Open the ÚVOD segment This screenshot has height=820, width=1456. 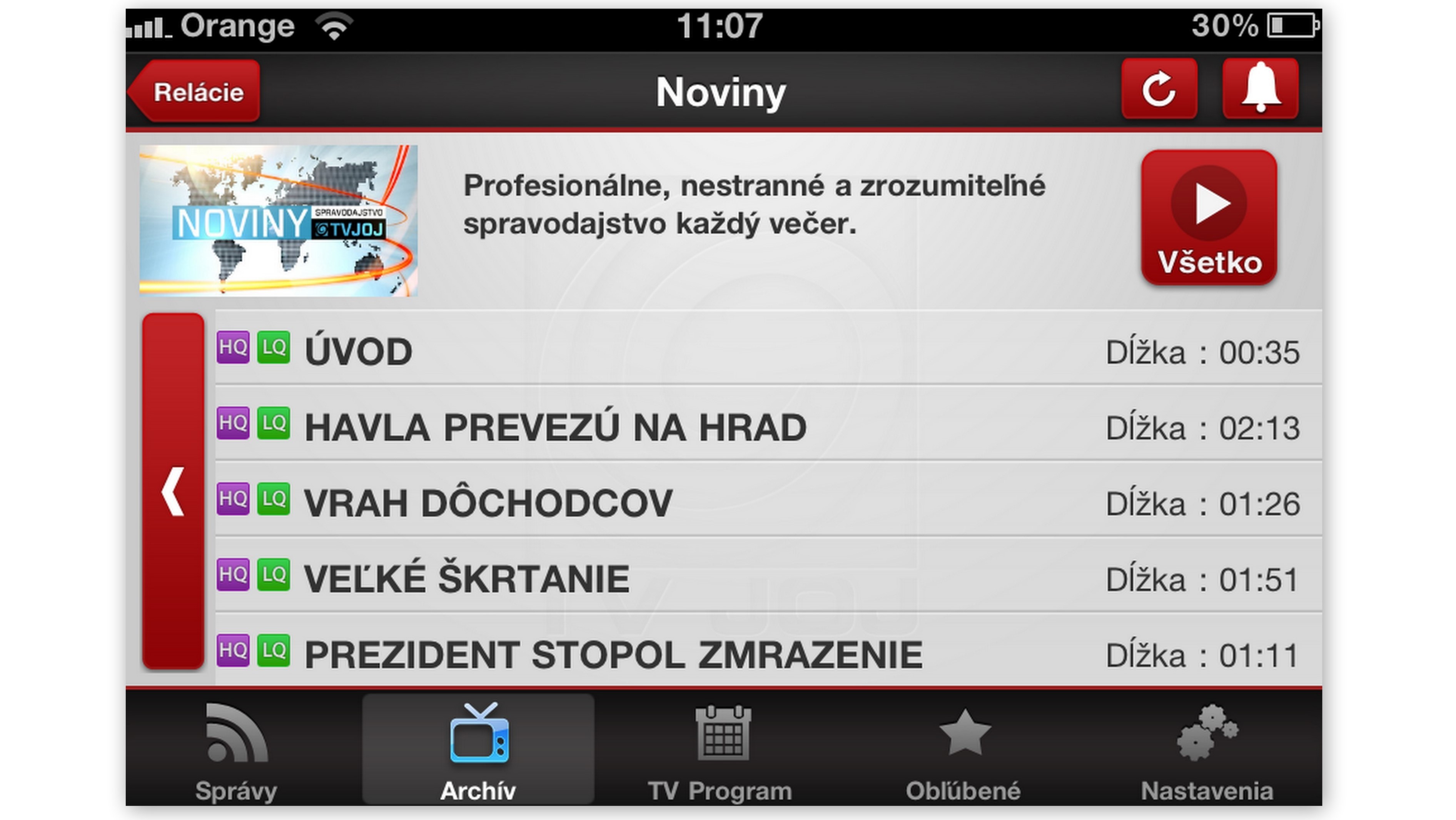point(622,352)
